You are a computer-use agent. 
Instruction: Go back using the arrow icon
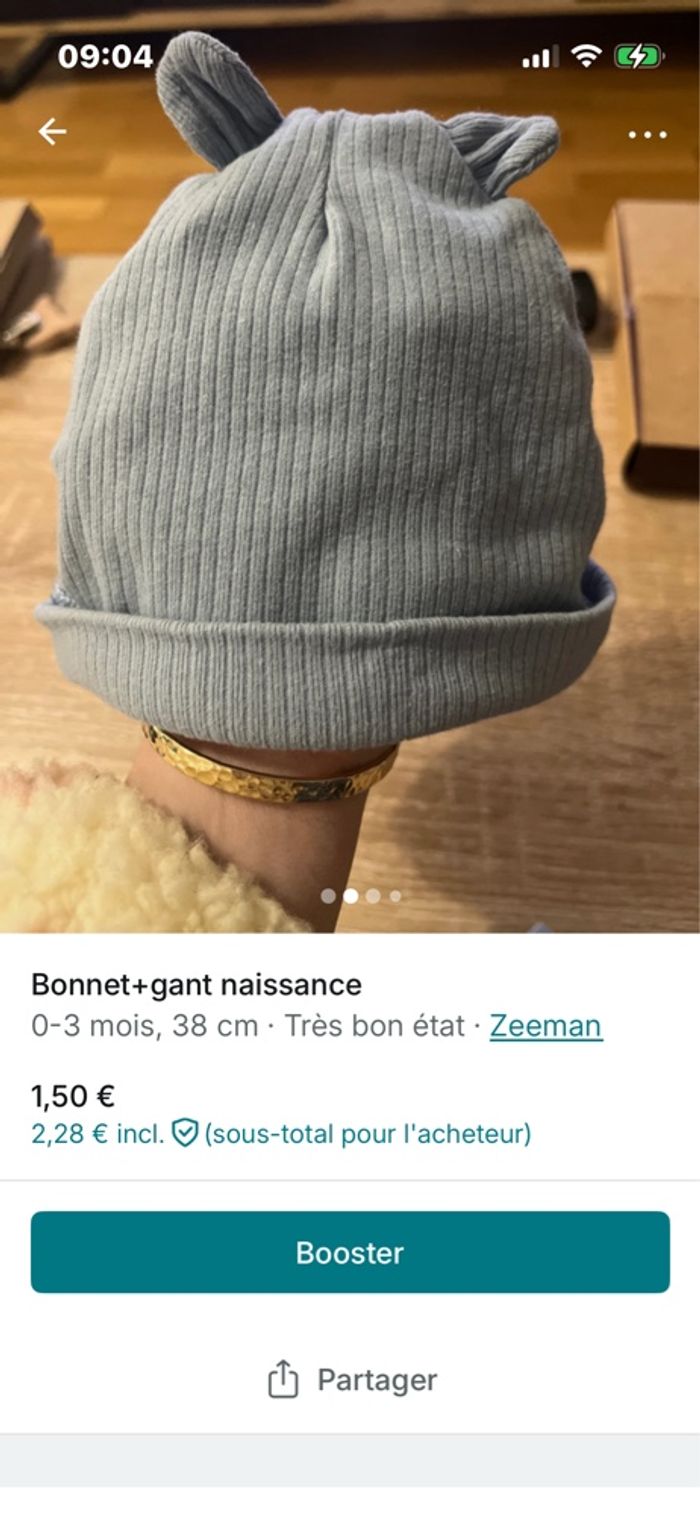click(x=52, y=132)
